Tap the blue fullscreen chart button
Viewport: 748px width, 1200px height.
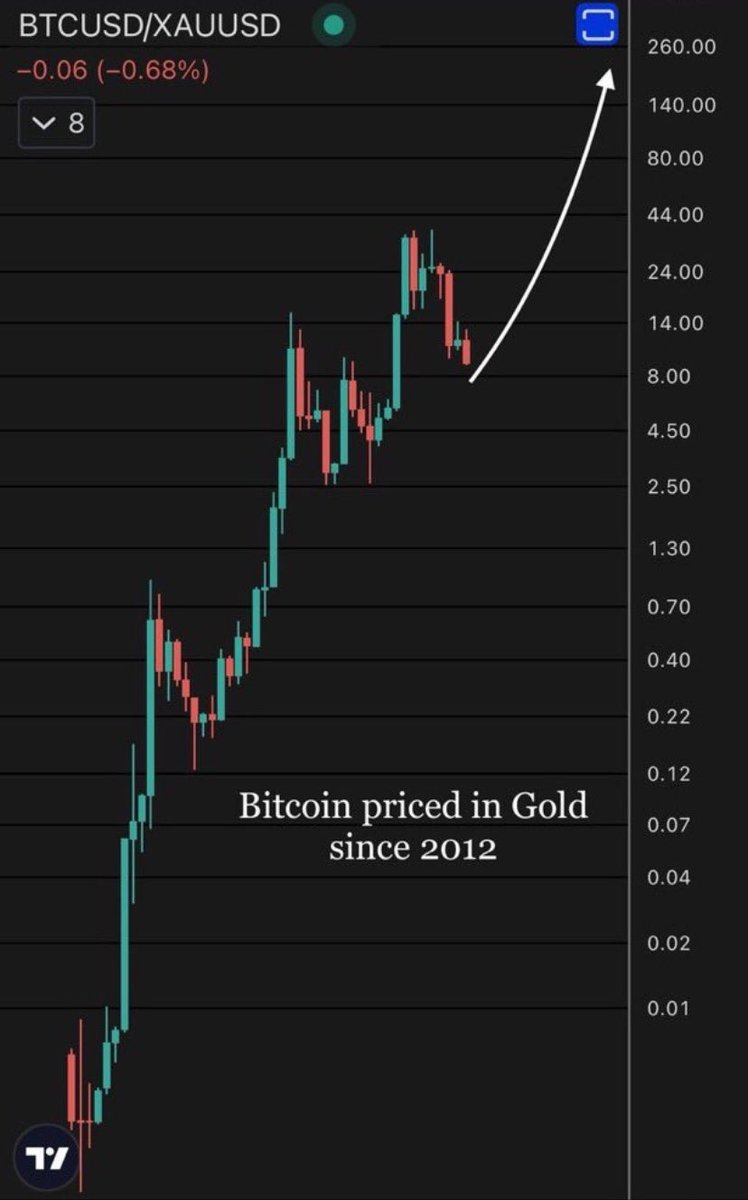coord(596,23)
